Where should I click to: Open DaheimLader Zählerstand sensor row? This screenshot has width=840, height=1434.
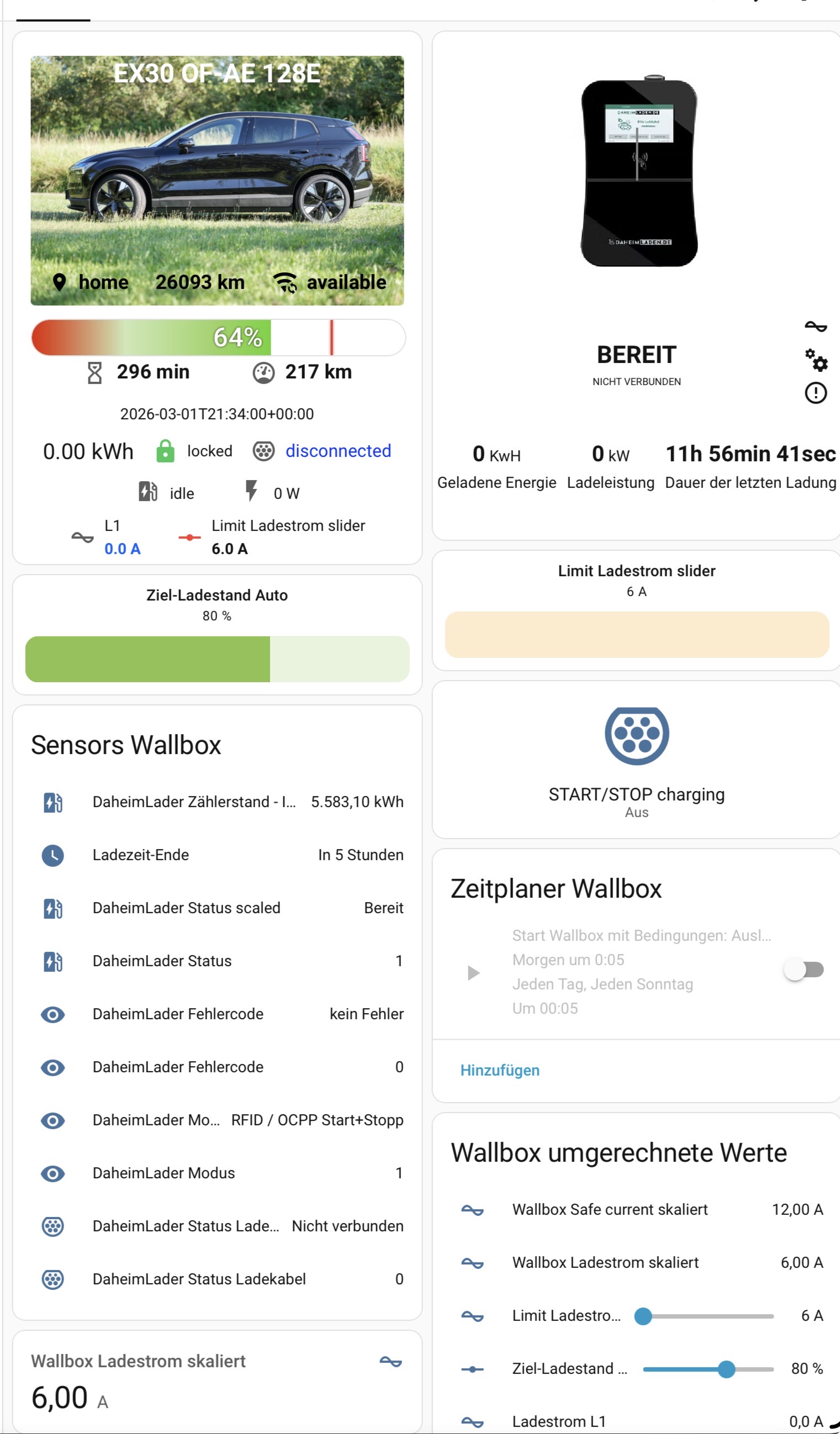(222, 802)
